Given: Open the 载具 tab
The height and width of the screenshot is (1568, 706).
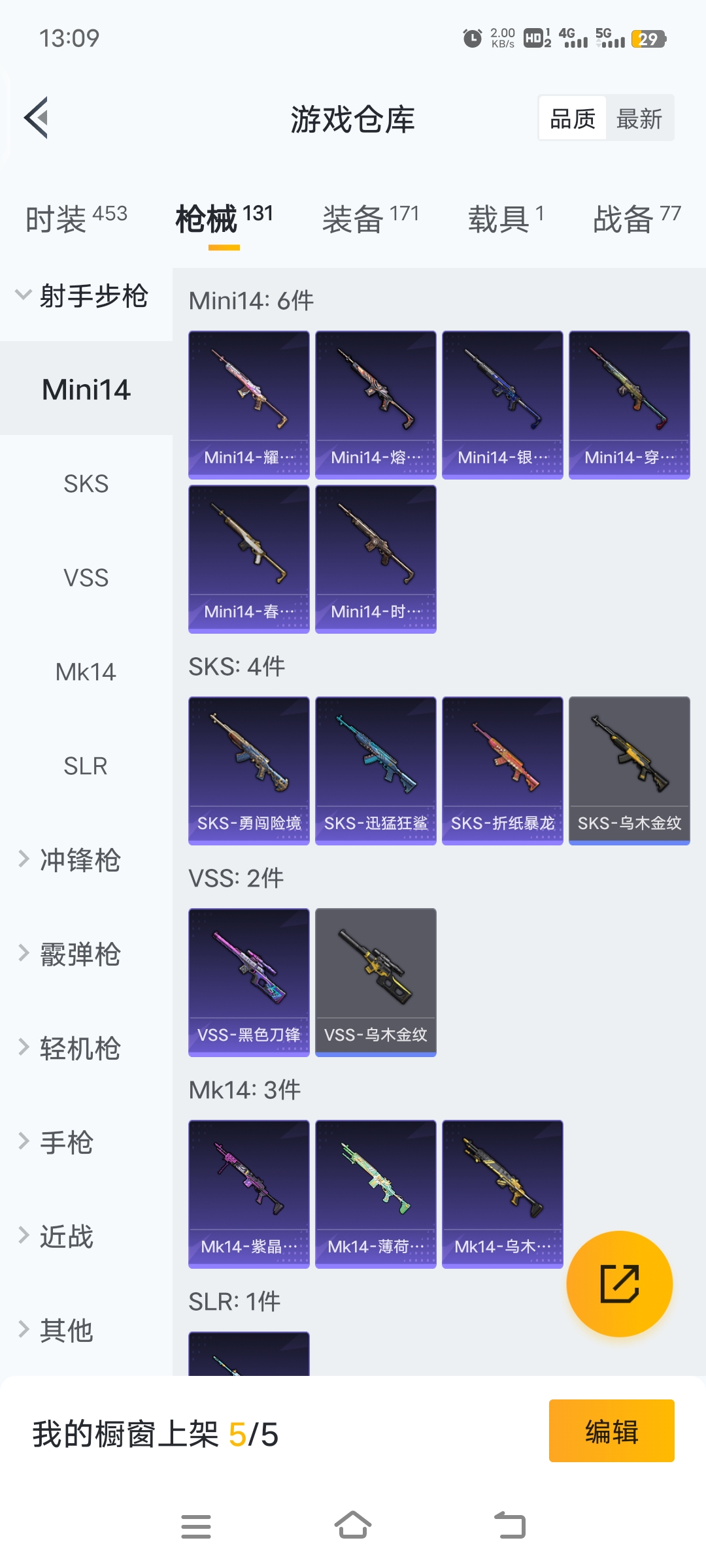Looking at the screenshot, I should pyautogui.click(x=505, y=218).
